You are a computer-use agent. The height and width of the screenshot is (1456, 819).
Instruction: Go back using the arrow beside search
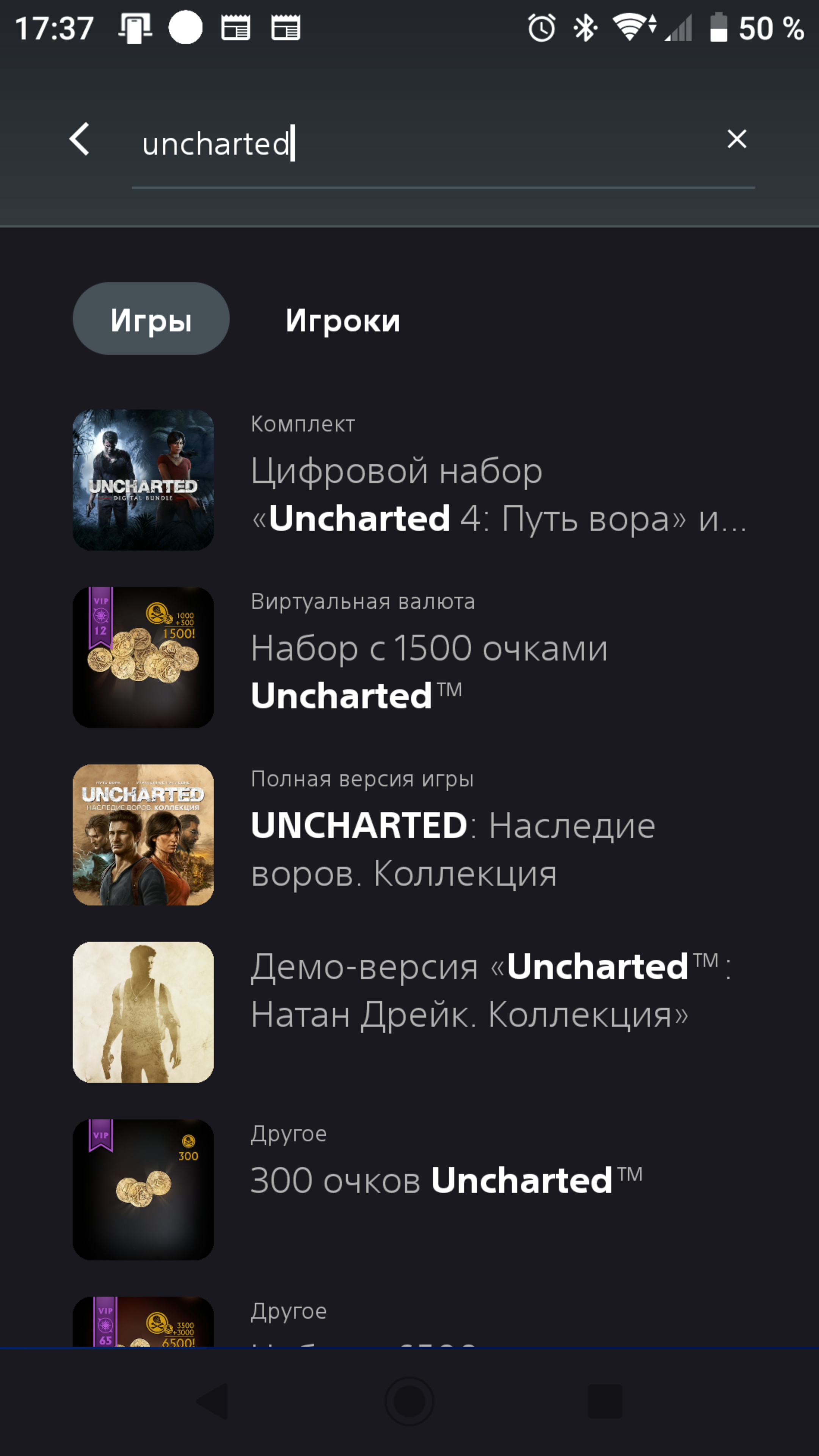click(x=80, y=139)
